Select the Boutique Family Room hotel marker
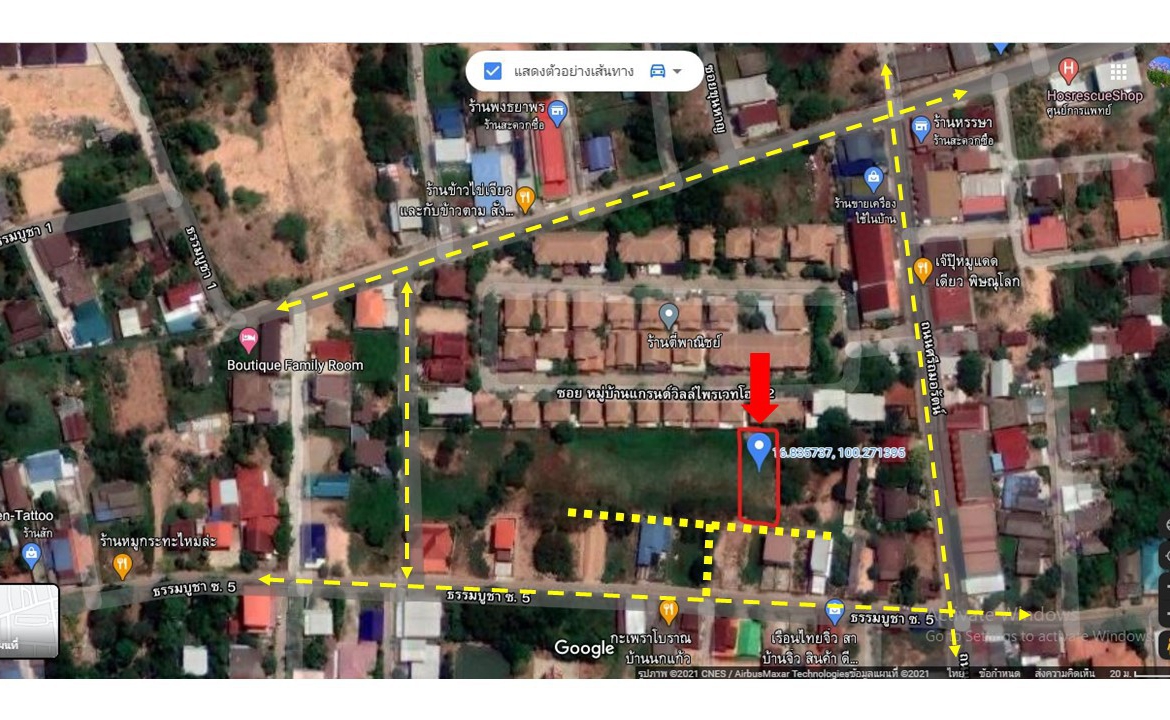The image size is (1170, 720). (x=247, y=338)
